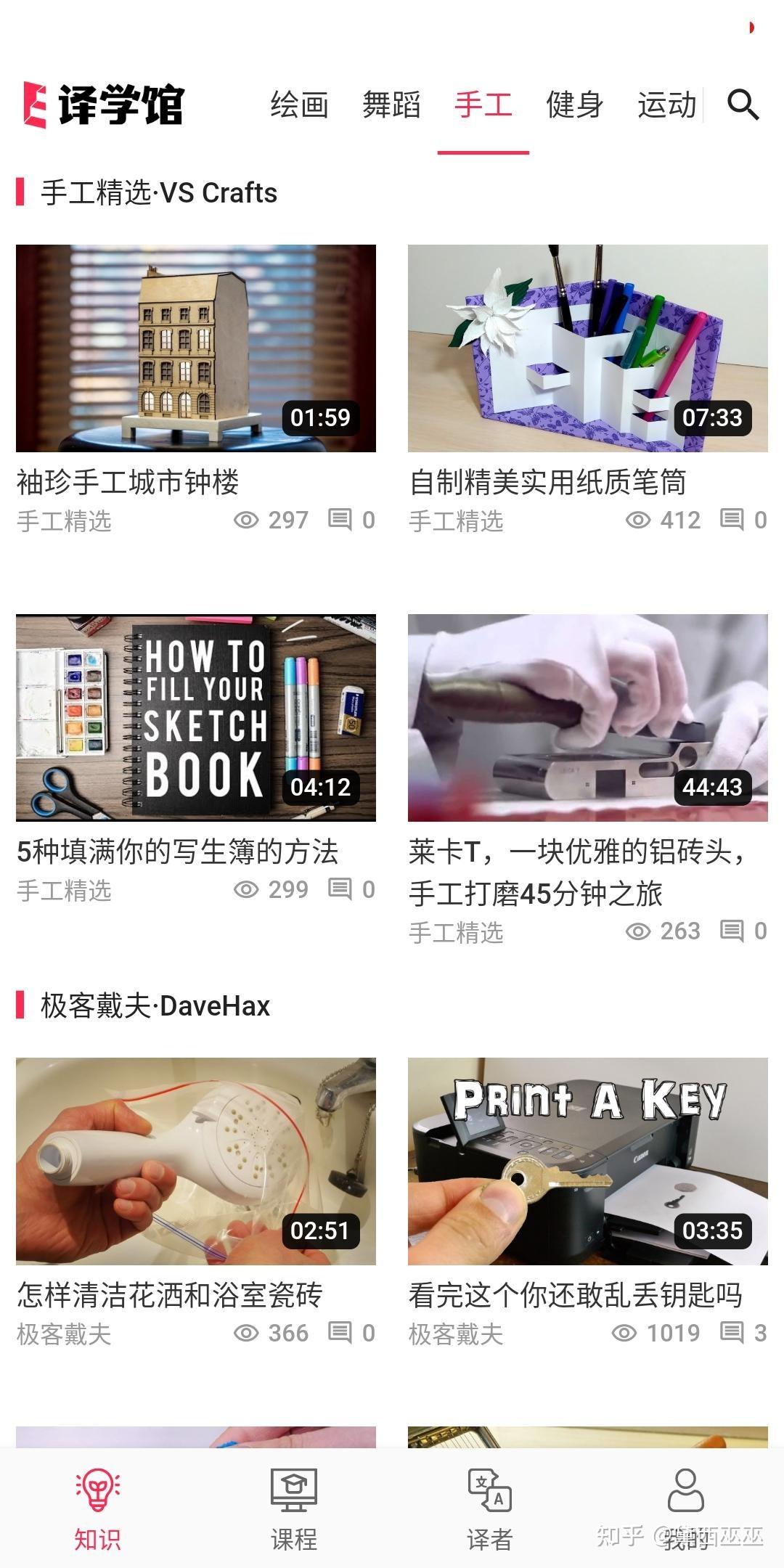Viewport: 784px width, 1568px height.
Task: Play 自制精美实用纸质笔筒 video
Action: tap(587, 348)
